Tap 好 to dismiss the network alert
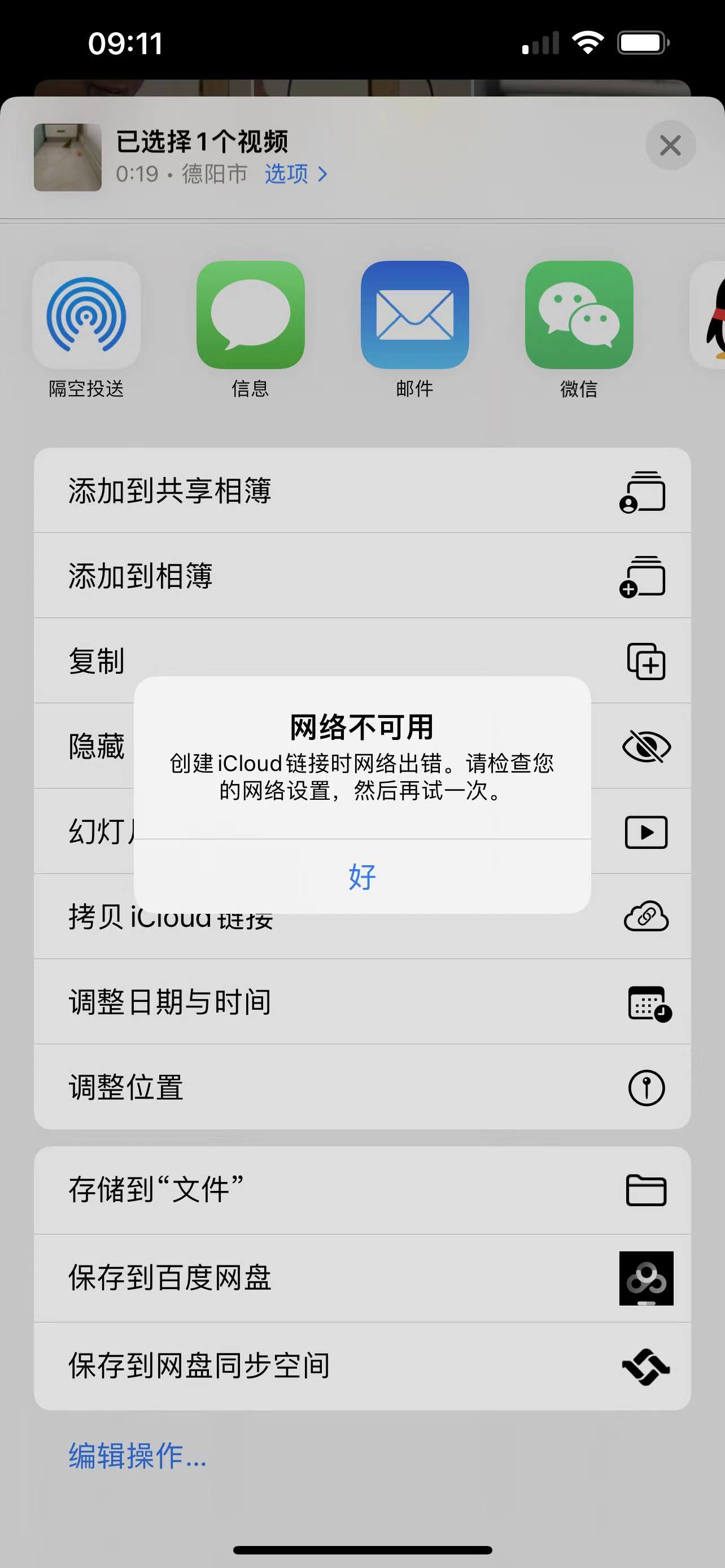This screenshot has height=1568, width=725. click(362, 877)
